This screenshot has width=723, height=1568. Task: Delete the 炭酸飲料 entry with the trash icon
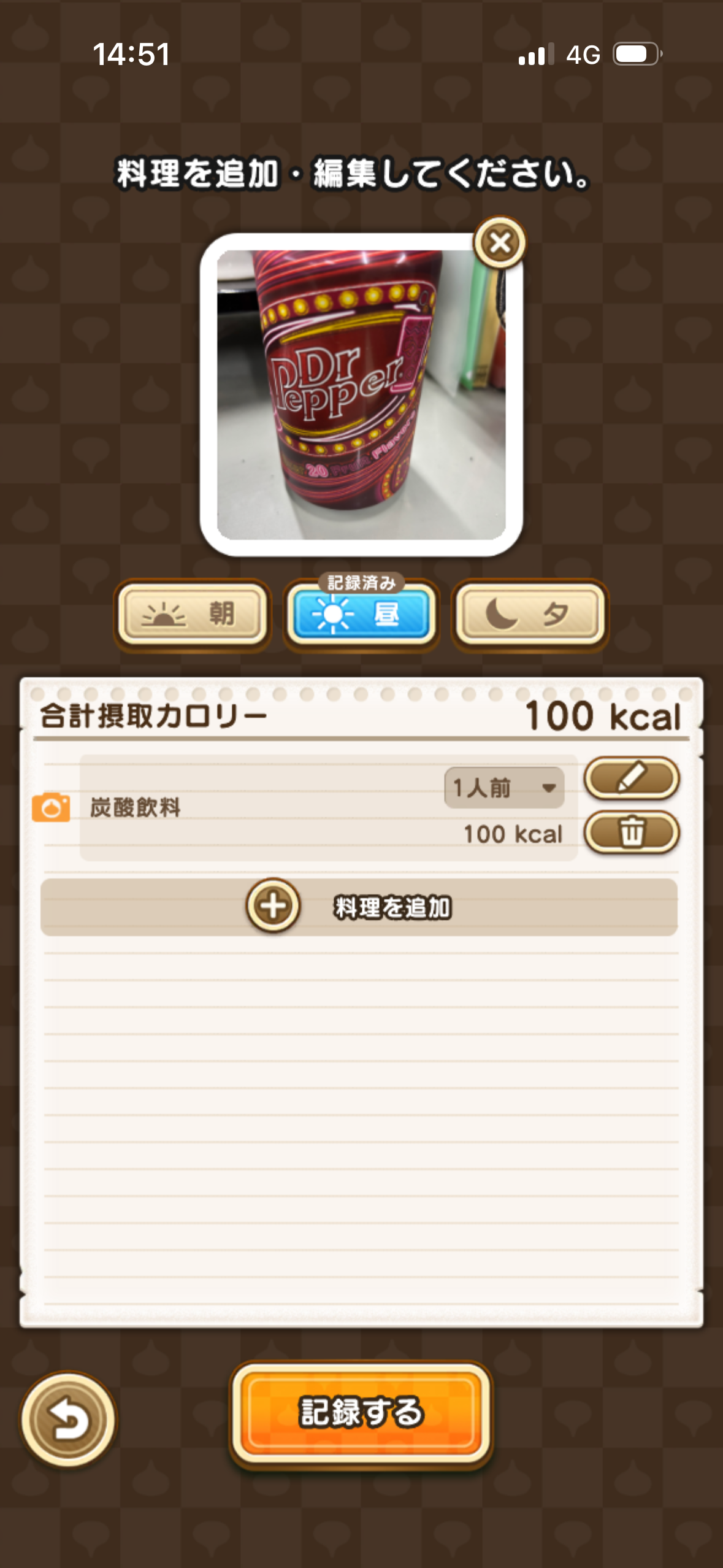[x=632, y=832]
